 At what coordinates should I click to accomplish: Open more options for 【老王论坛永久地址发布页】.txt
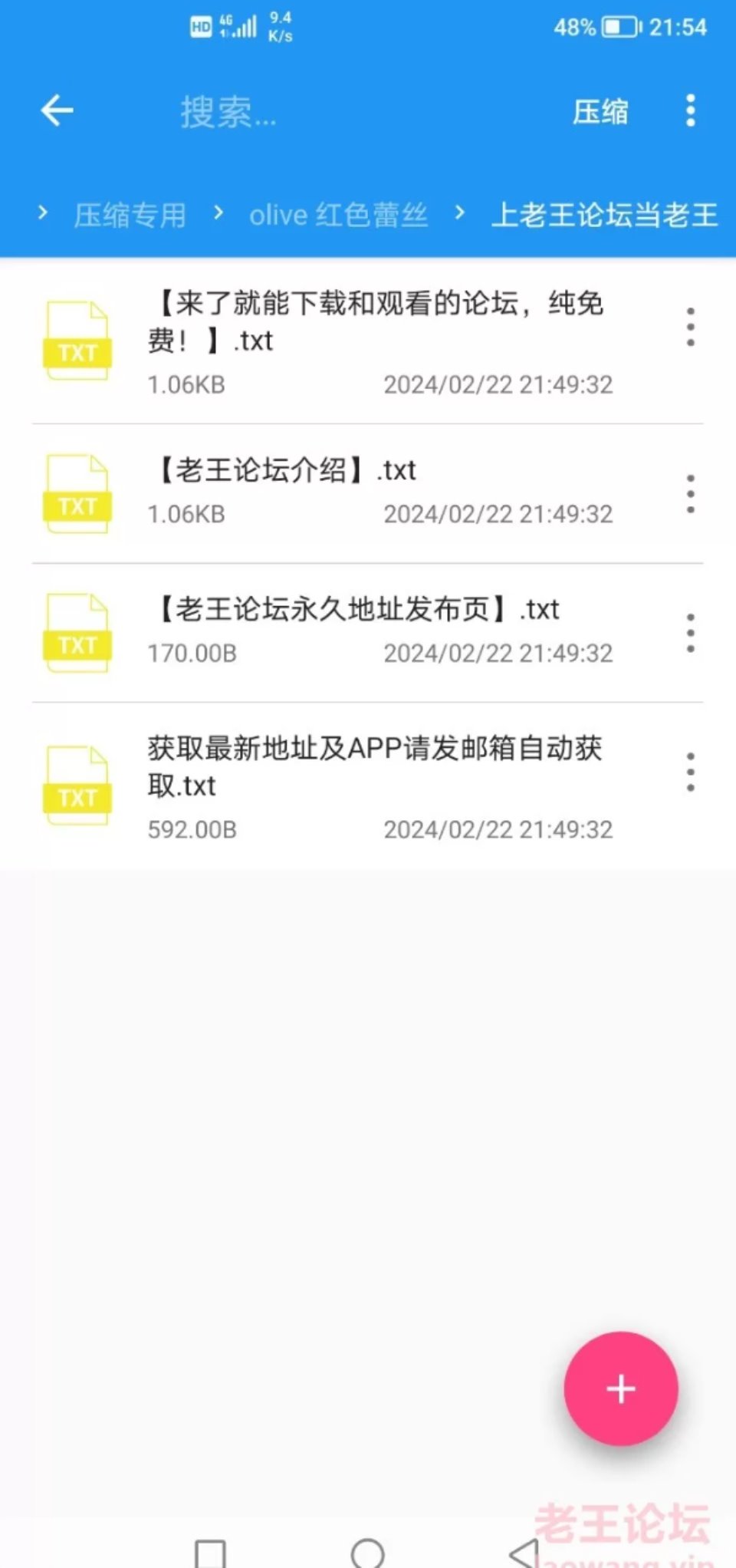[691, 633]
